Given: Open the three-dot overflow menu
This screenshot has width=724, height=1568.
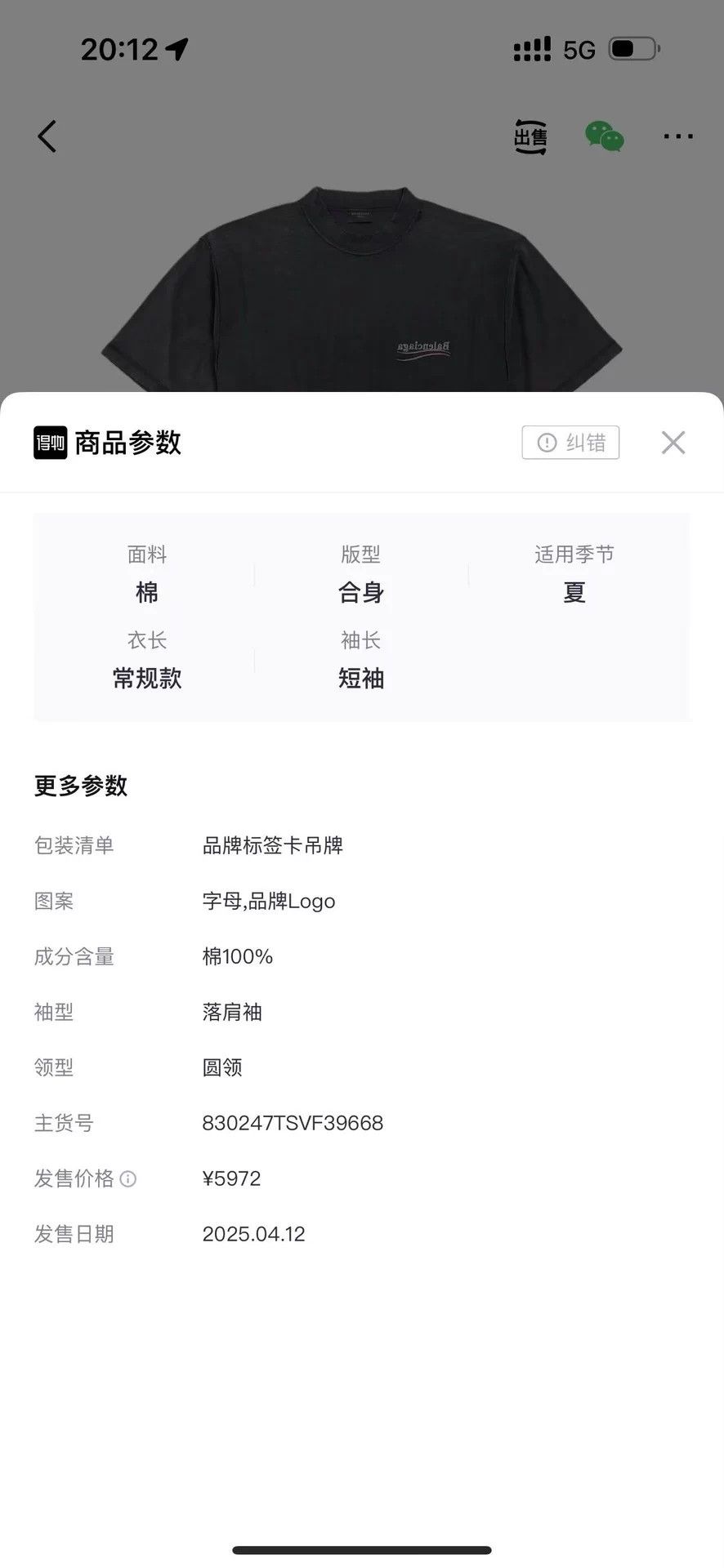Looking at the screenshot, I should pos(678,136).
